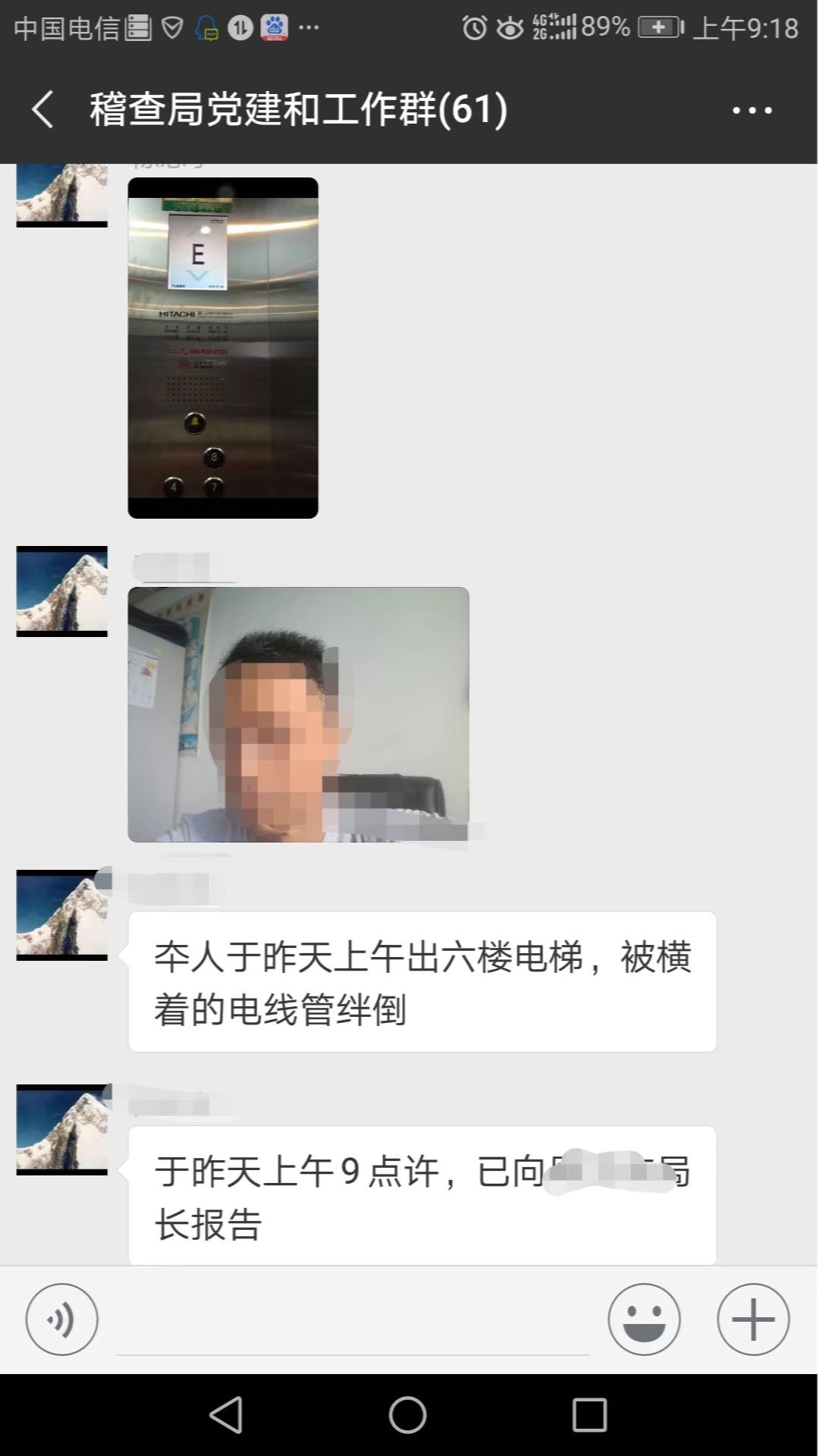Open the group chat options menu
819x1456 pixels.
[752, 111]
